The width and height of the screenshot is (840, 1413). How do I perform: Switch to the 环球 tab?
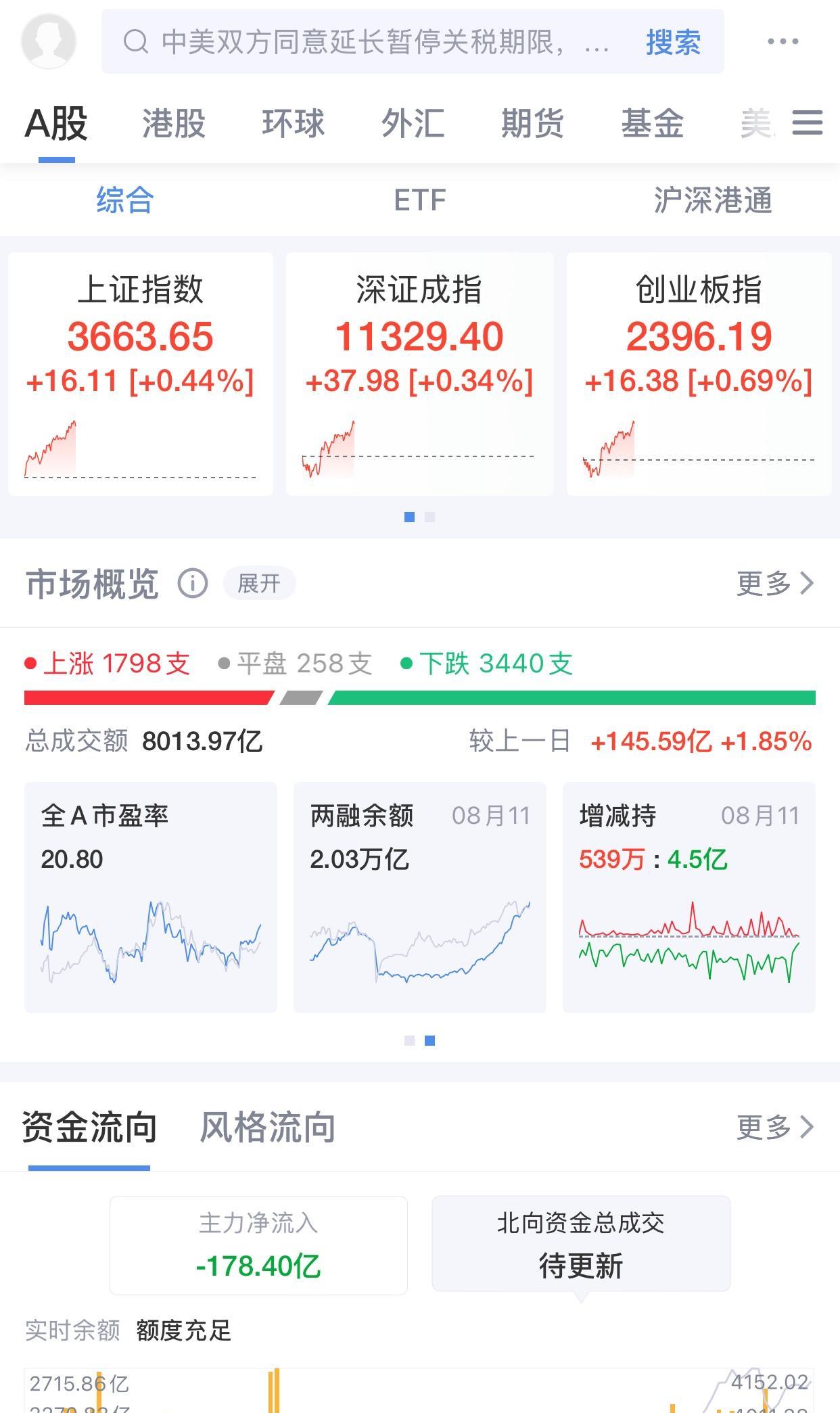pos(294,124)
